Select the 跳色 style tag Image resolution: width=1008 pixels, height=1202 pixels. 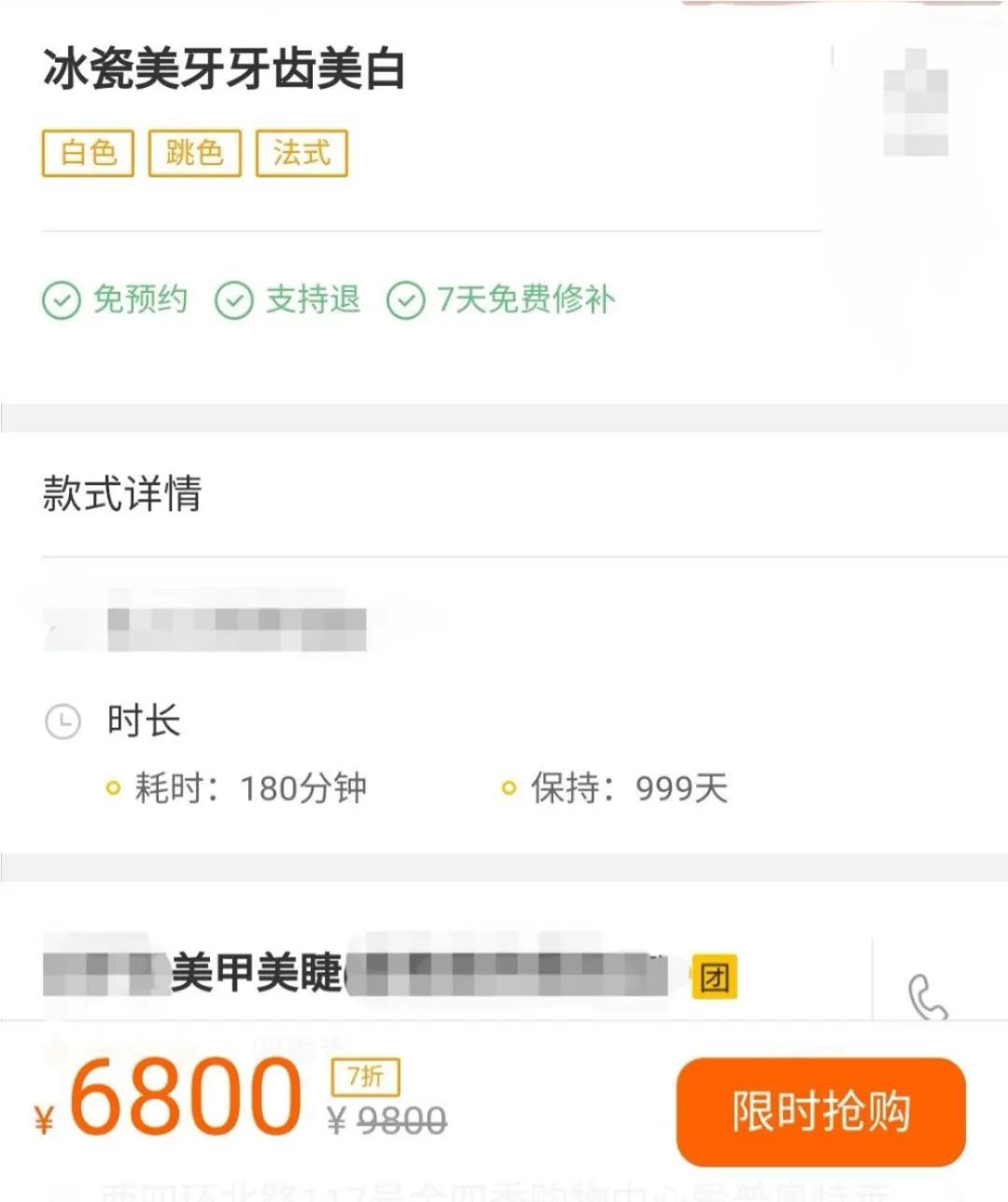tap(195, 153)
